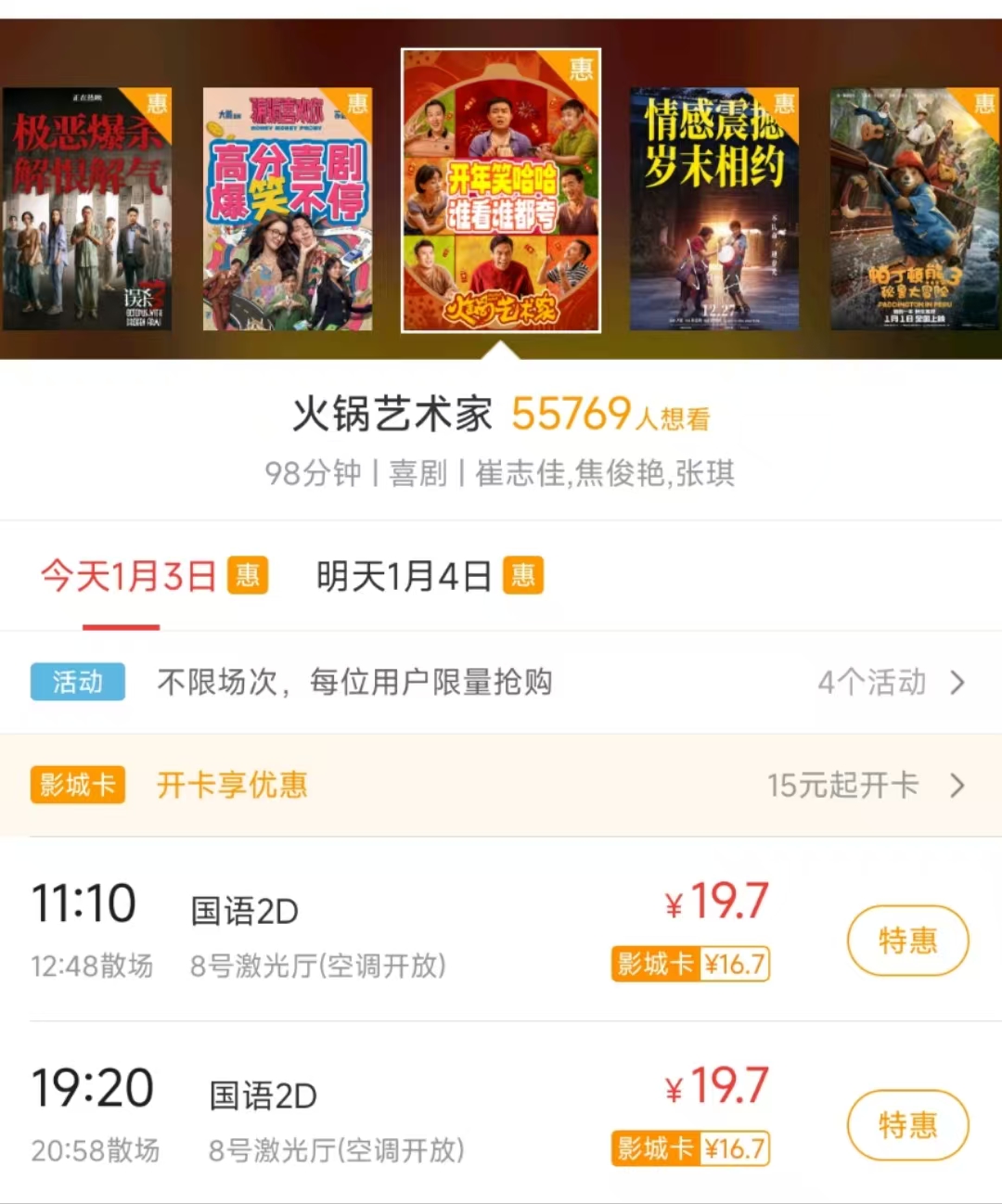
Task: Click the blue 活动 label icon
Action: [x=78, y=682]
